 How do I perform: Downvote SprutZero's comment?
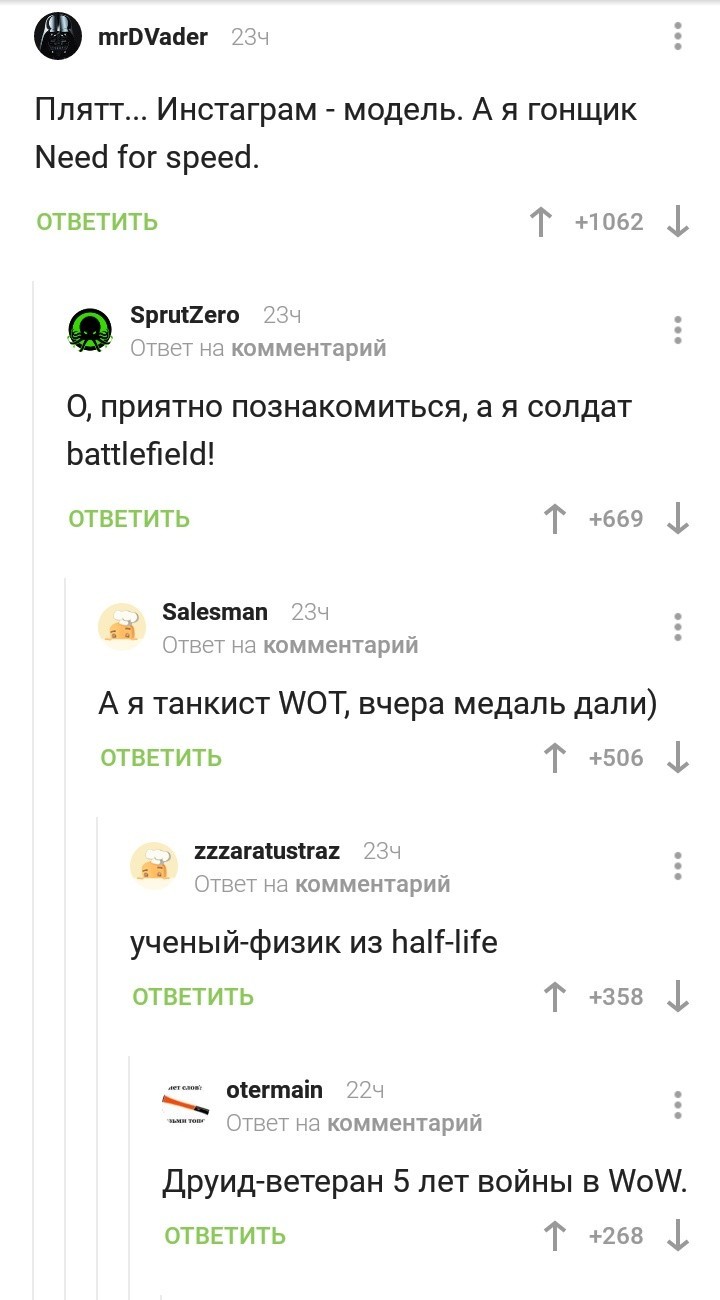(x=678, y=518)
